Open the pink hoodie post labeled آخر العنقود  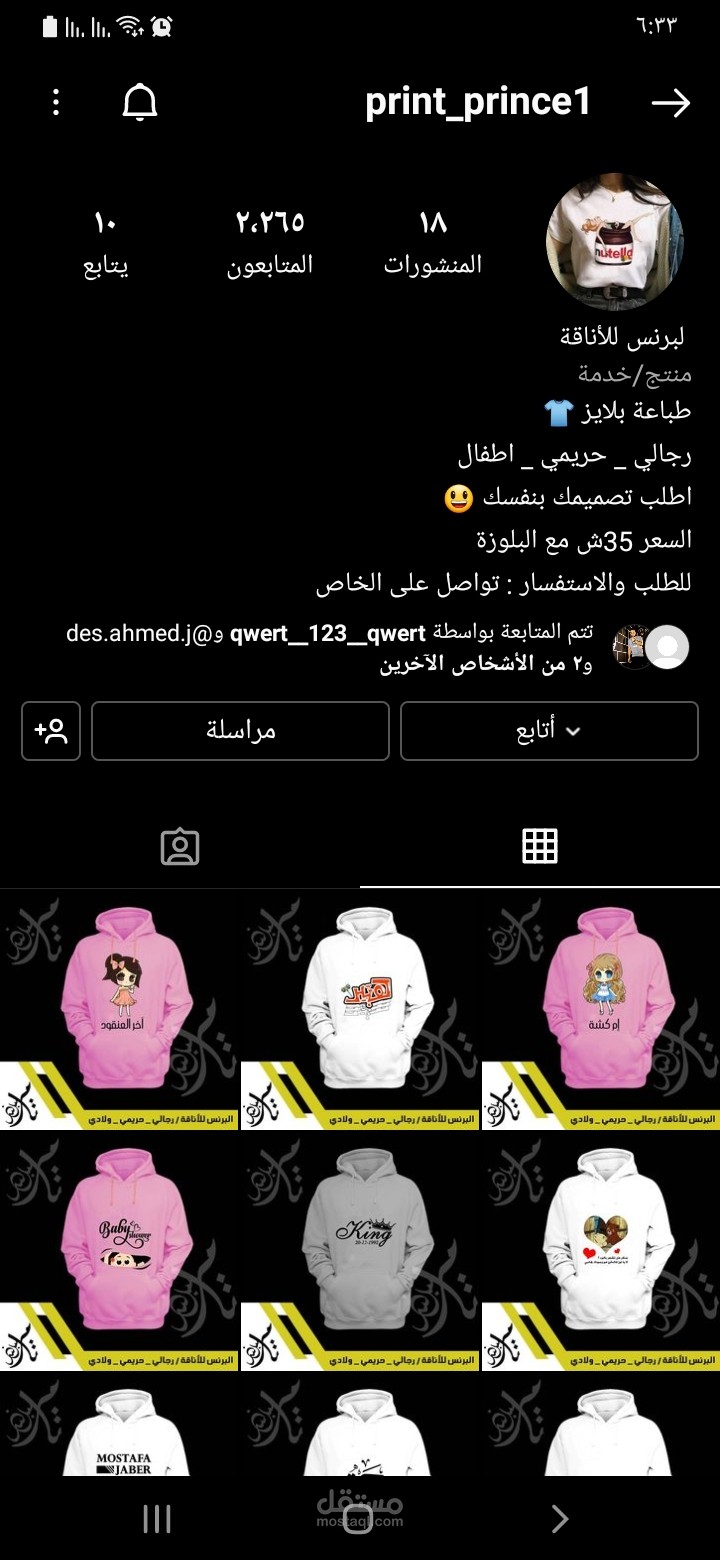[119, 1010]
